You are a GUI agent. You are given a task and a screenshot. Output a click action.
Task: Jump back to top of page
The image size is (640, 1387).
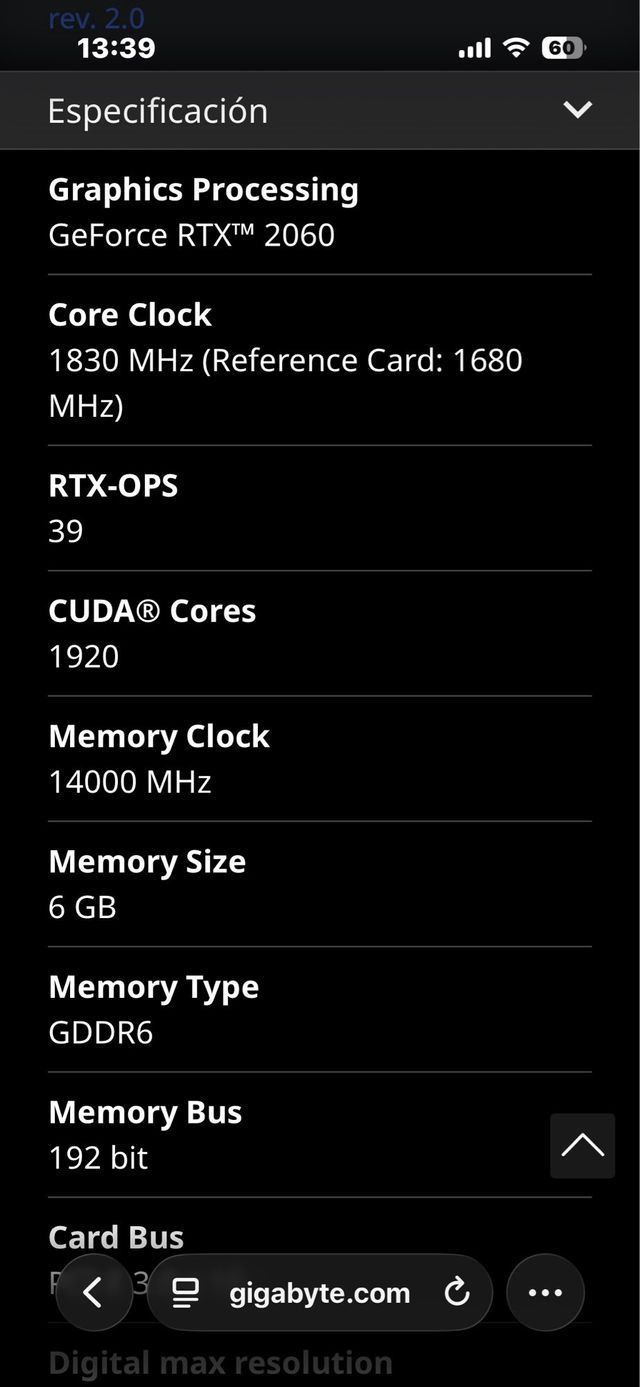(x=582, y=1145)
